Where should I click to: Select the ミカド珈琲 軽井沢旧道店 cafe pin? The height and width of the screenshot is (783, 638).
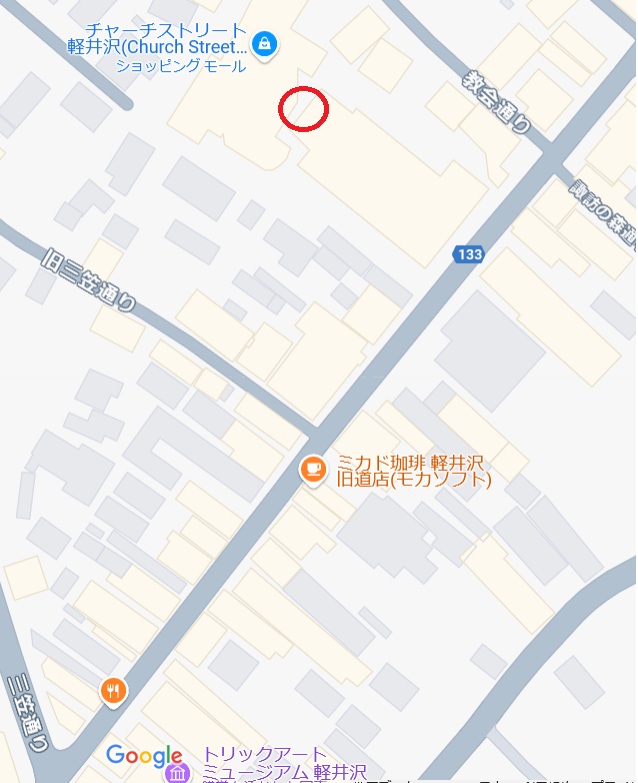point(313,469)
